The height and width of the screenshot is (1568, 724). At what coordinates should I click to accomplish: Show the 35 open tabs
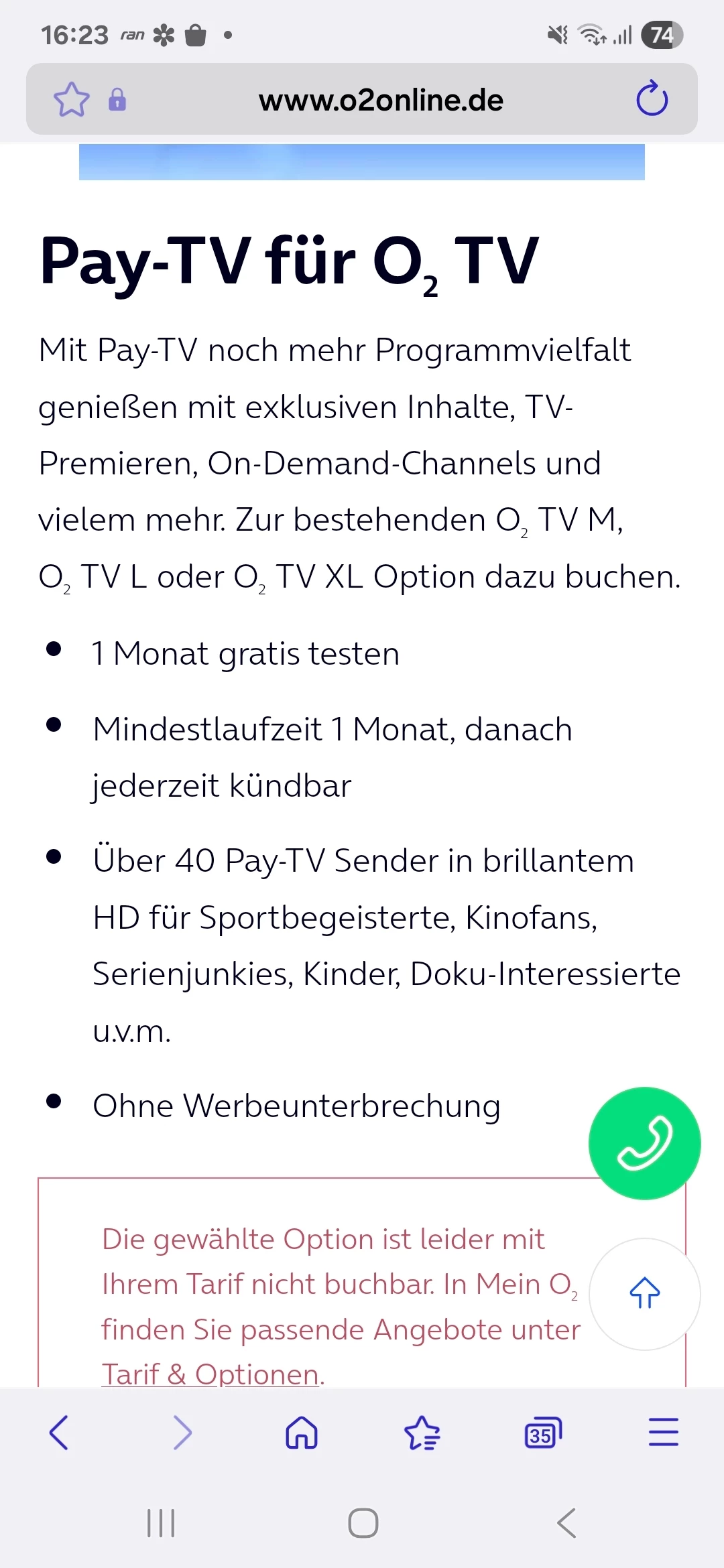[x=542, y=1433]
